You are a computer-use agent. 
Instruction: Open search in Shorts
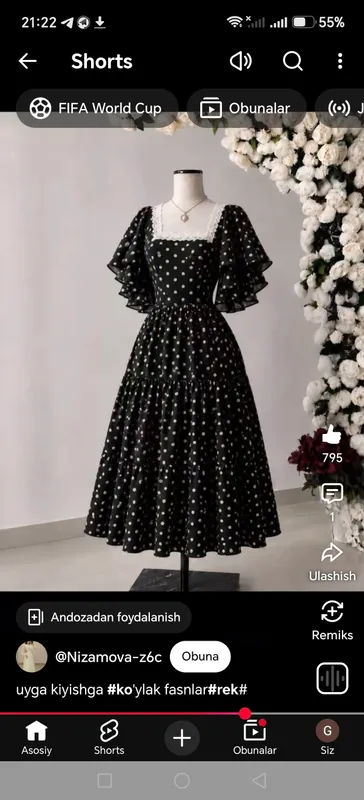pyautogui.click(x=293, y=61)
